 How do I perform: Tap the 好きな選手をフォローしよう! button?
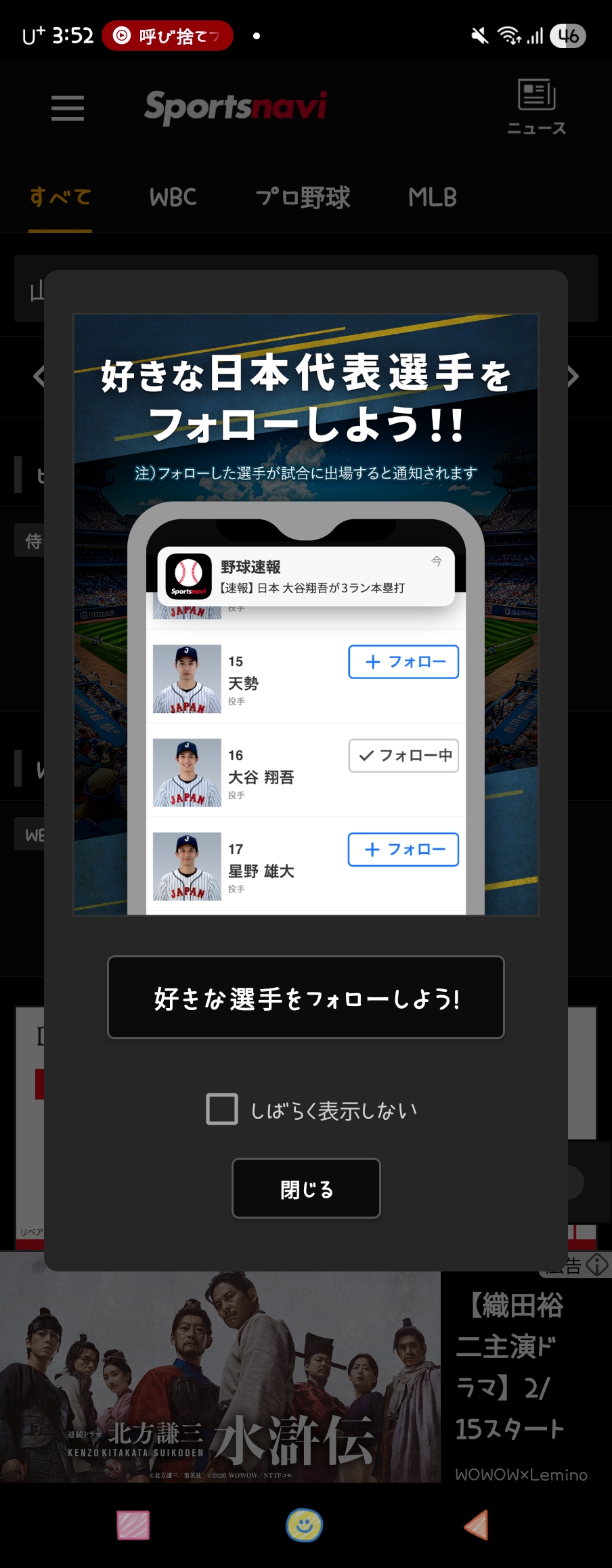coord(305,997)
